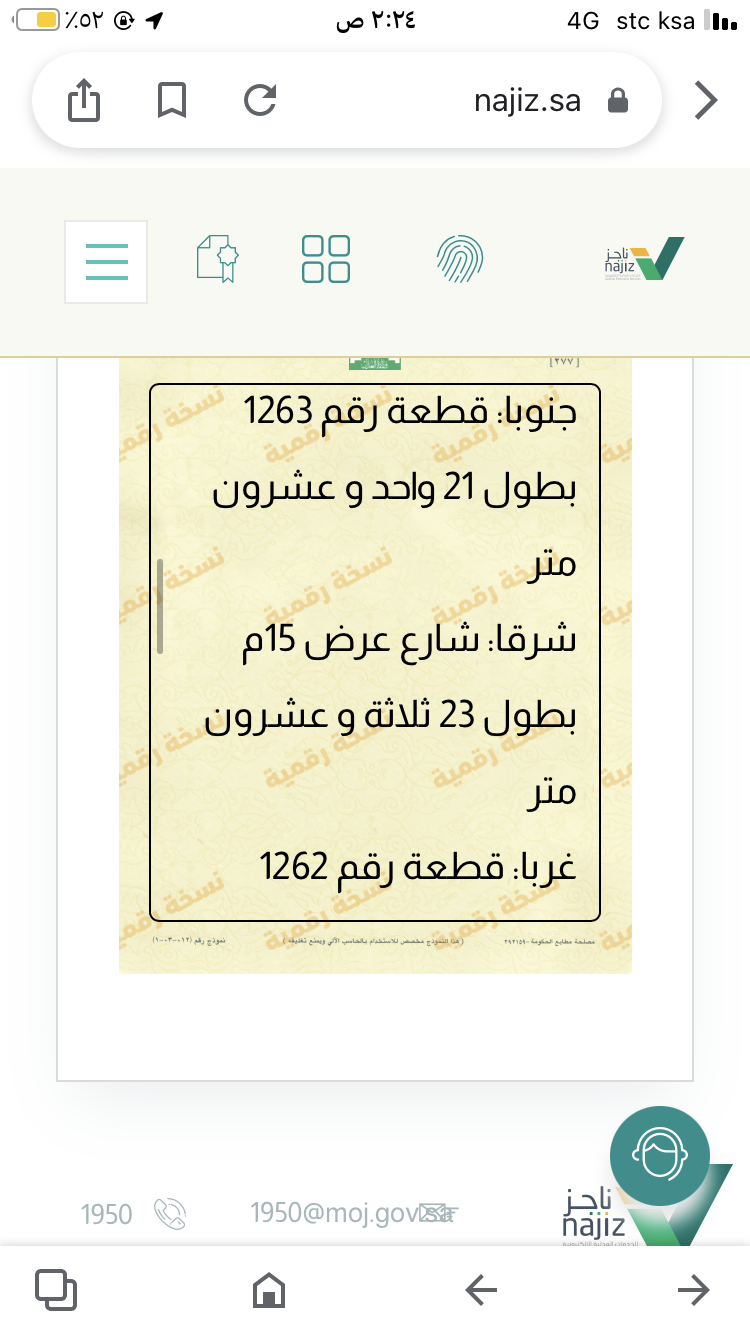750x1334 pixels.
Task: Tap the fingerprint verification icon
Action: (461, 259)
